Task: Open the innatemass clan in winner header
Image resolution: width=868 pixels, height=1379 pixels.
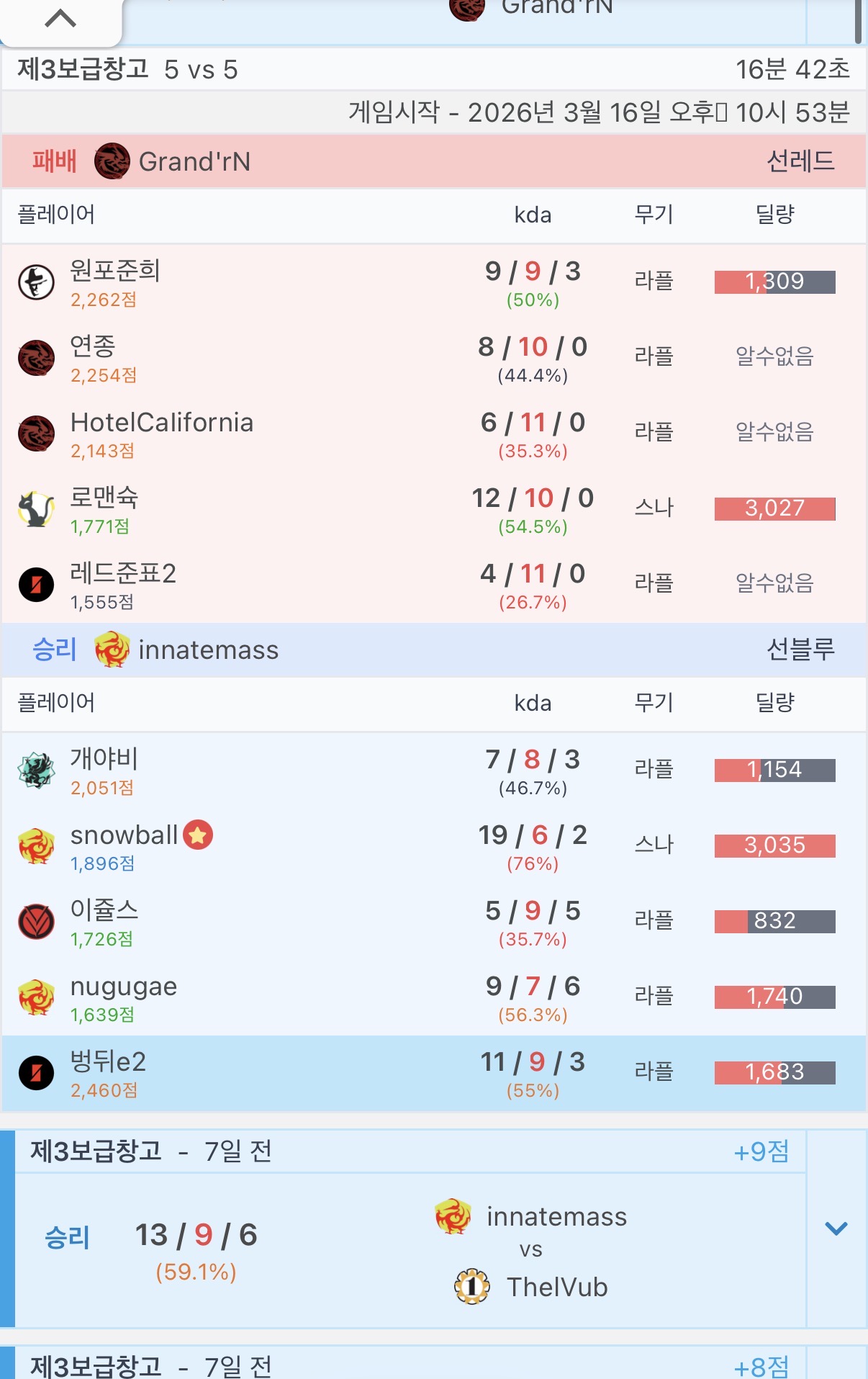Action: (x=207, y=650)
